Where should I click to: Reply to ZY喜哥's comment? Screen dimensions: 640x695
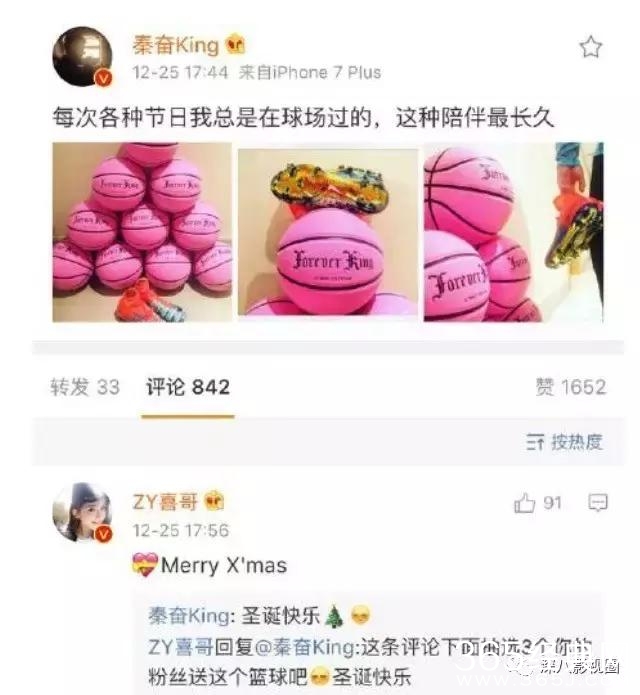coord(598,503)
